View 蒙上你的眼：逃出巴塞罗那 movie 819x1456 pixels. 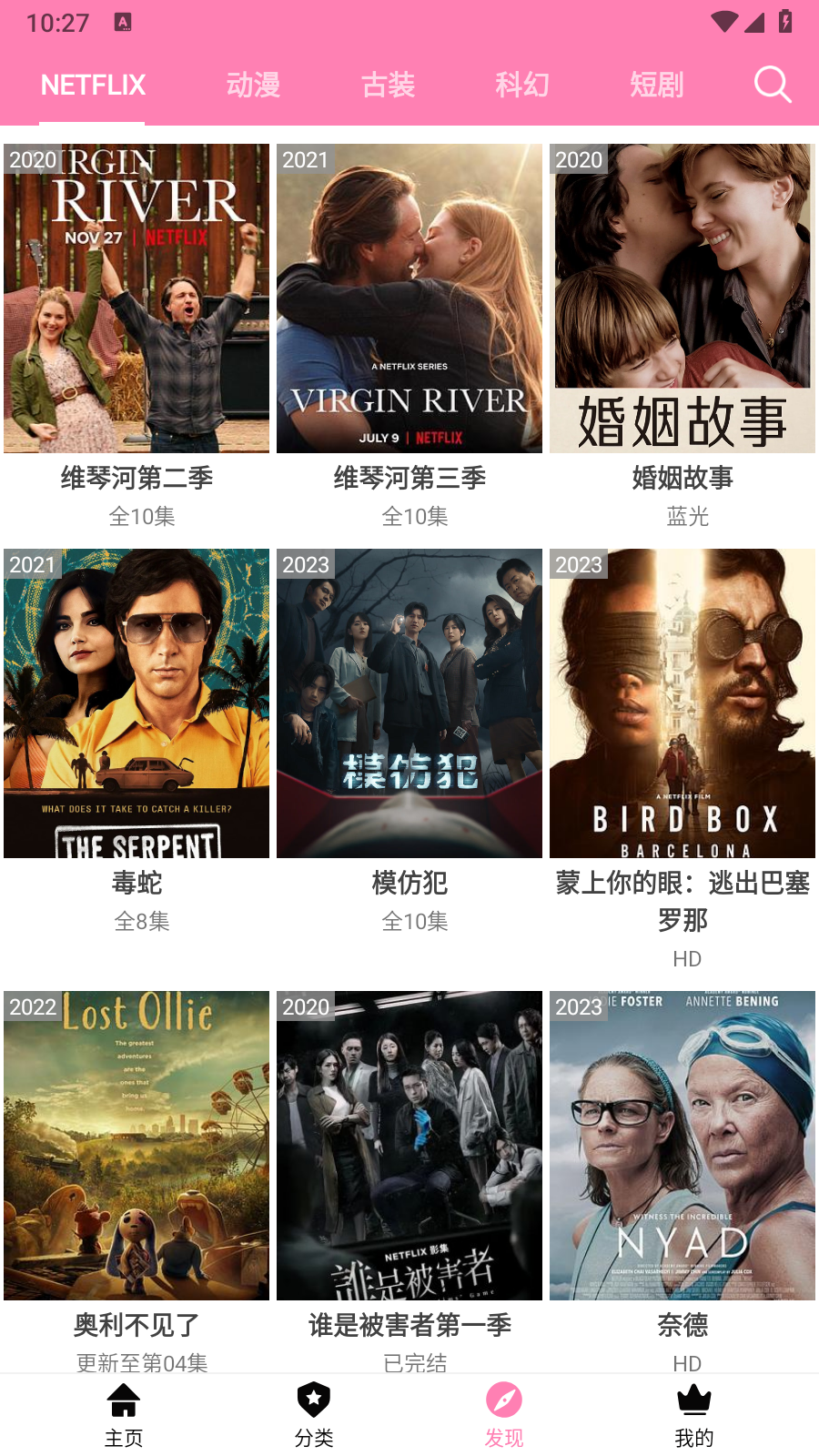click(x=682, y=703)
